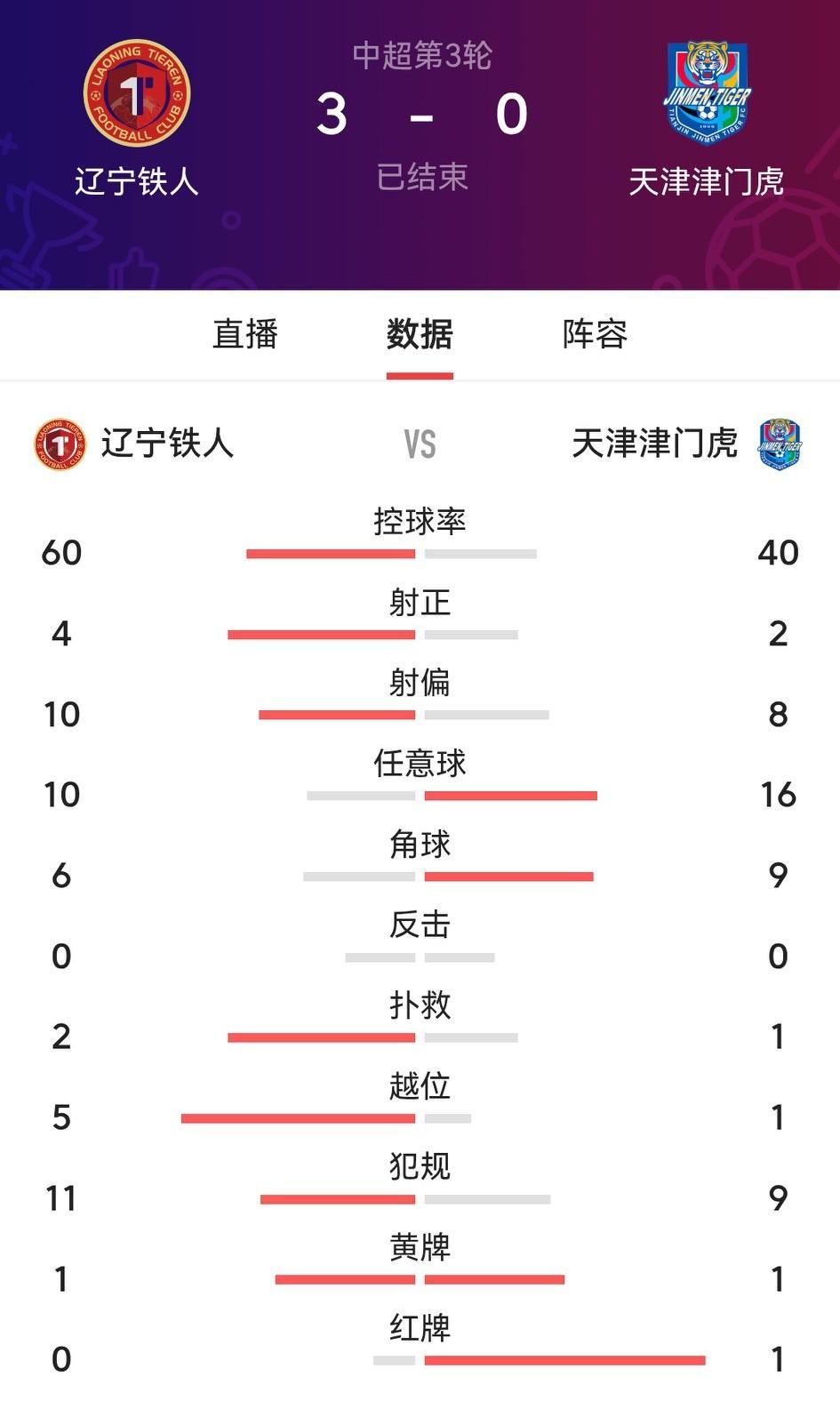Click the 任意球 free kicks bar
The image size is (840, 1409).
[452, 796]
